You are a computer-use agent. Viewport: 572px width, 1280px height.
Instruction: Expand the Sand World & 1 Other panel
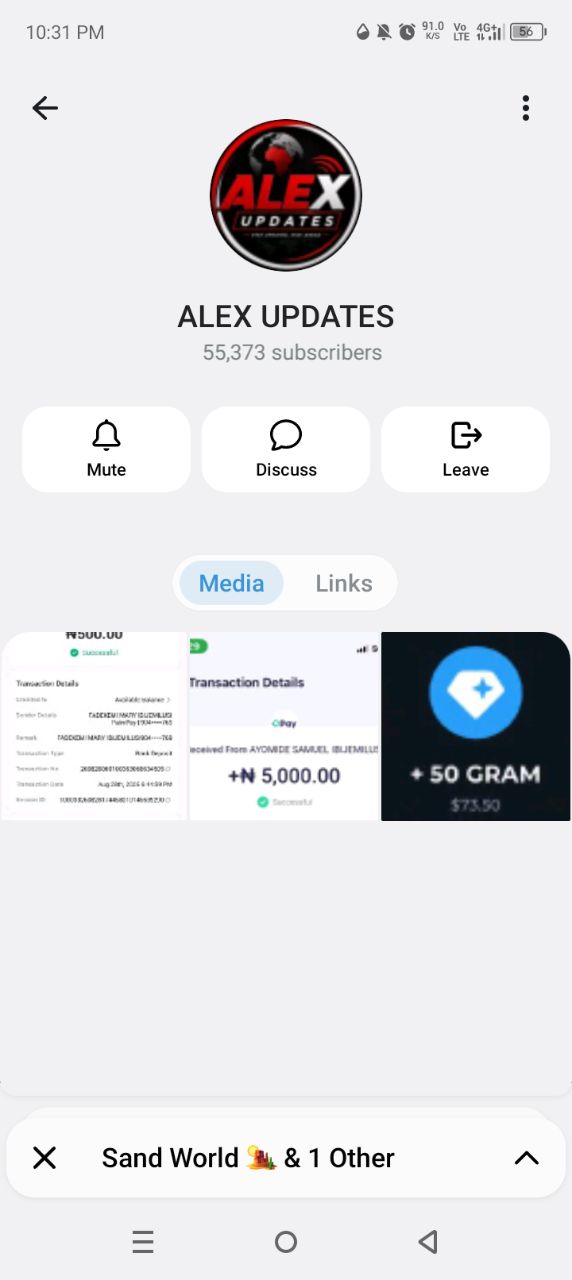pyautogui.click(x=526, y=1158)
